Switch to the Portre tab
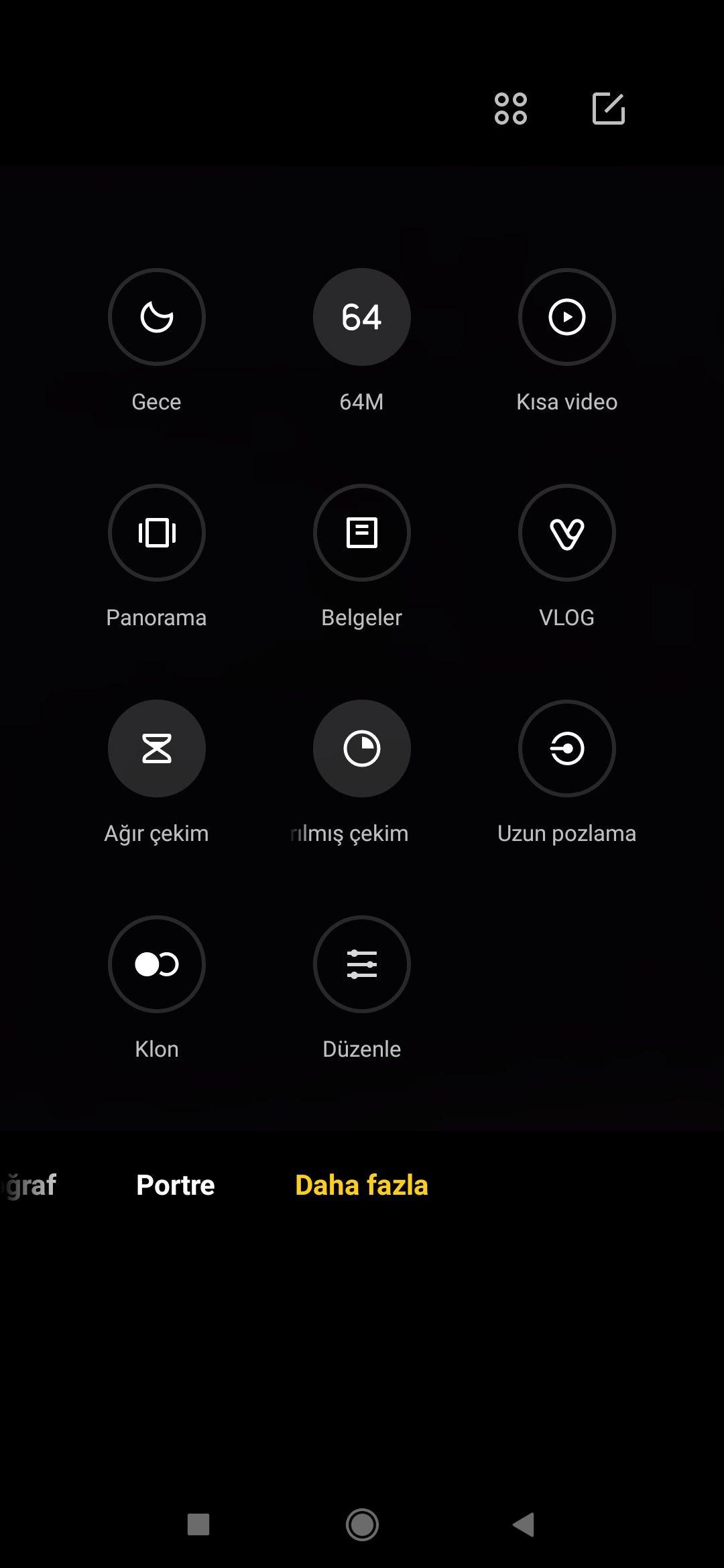This screenshot has height=1568, width=724. (176, 1185)
